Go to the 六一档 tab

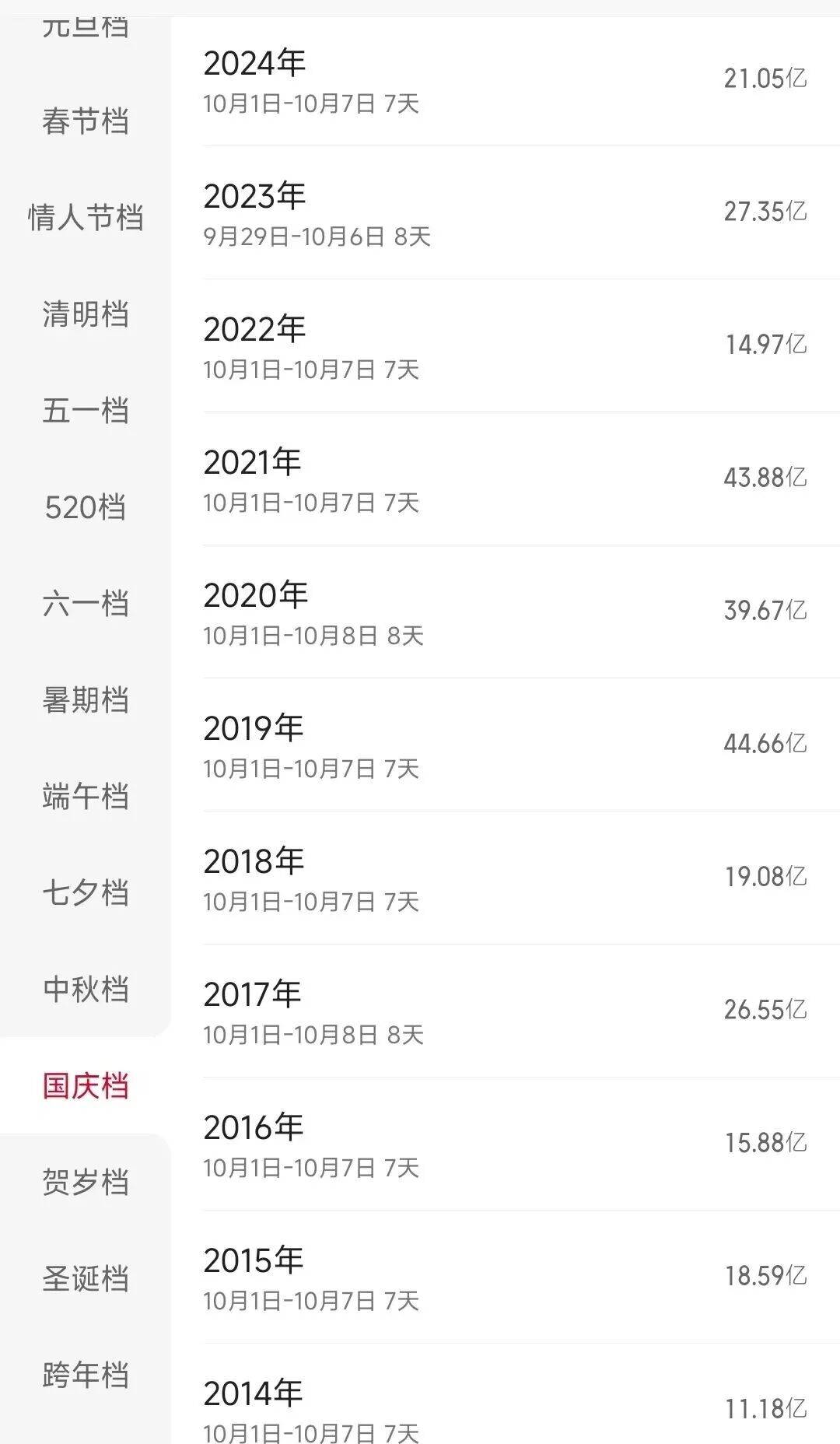[x=85, y=604]
